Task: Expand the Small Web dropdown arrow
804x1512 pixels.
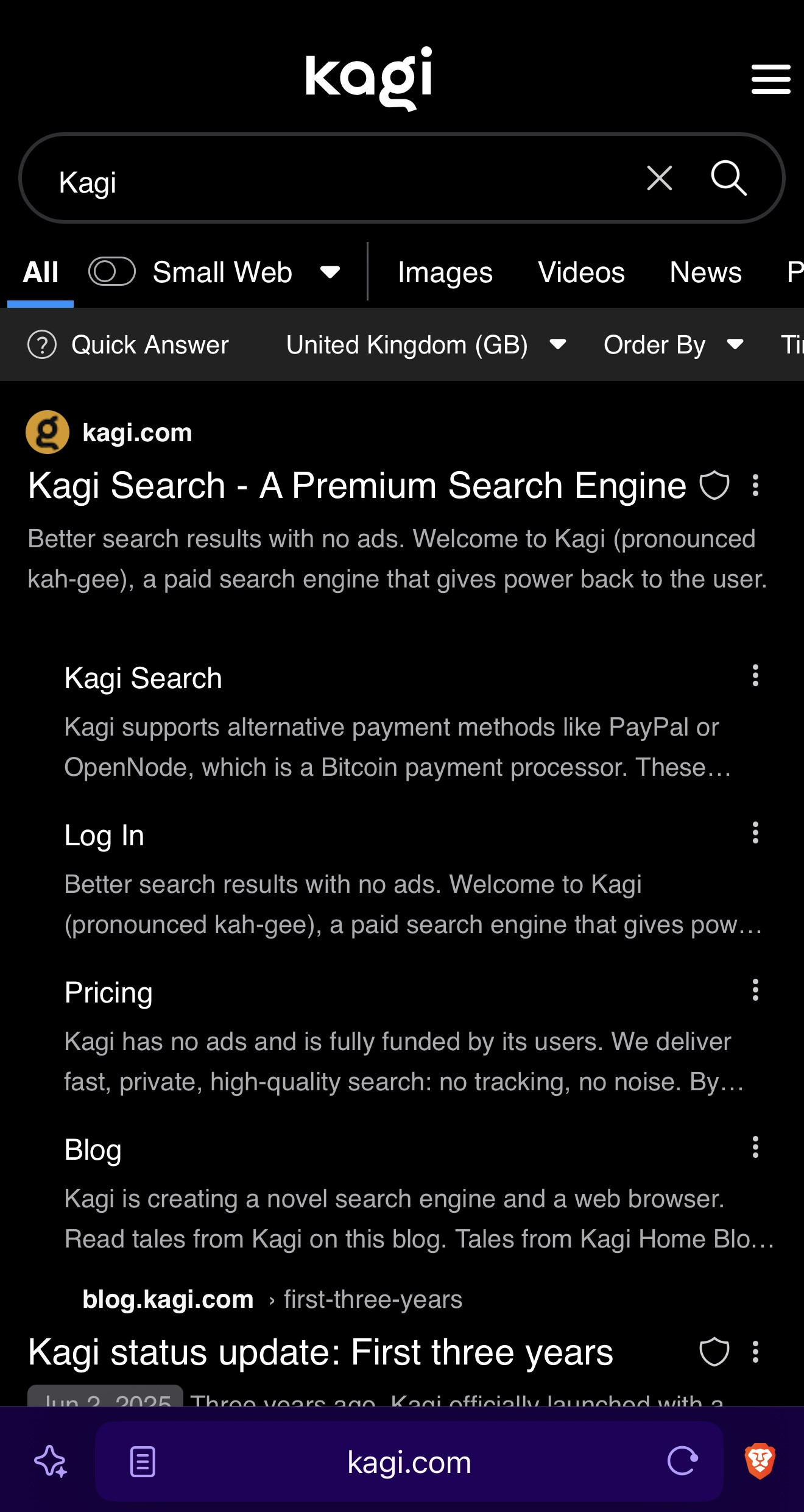Action: (x=330, y=272)
